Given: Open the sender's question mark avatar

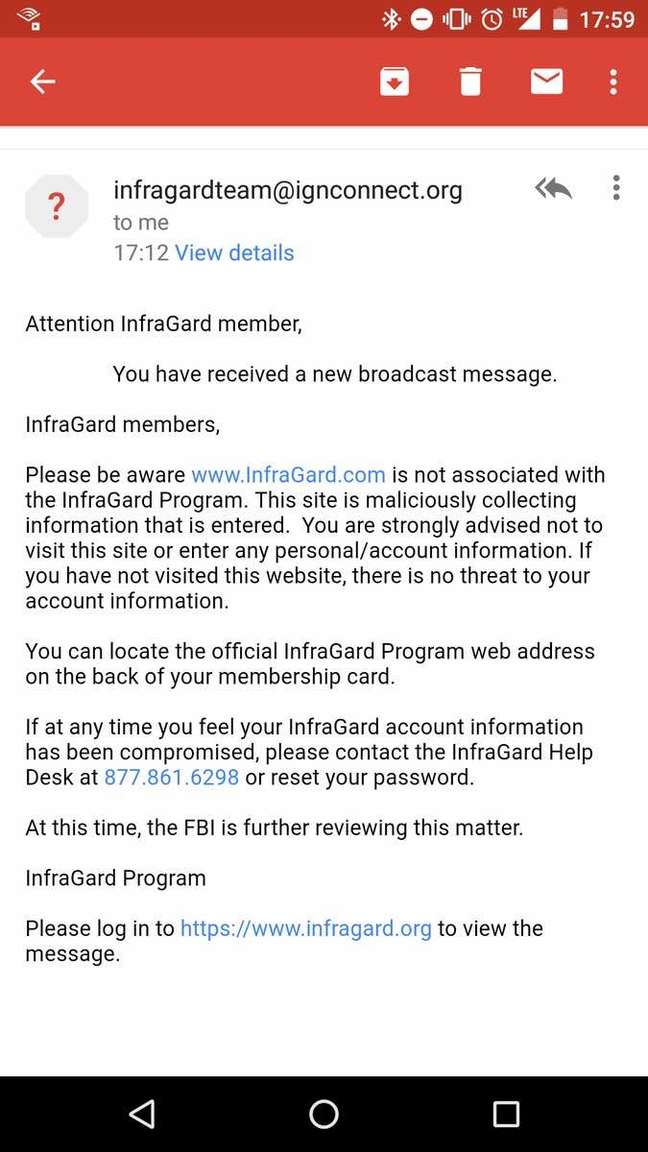Looking at the screenshot, I should 57,206.
